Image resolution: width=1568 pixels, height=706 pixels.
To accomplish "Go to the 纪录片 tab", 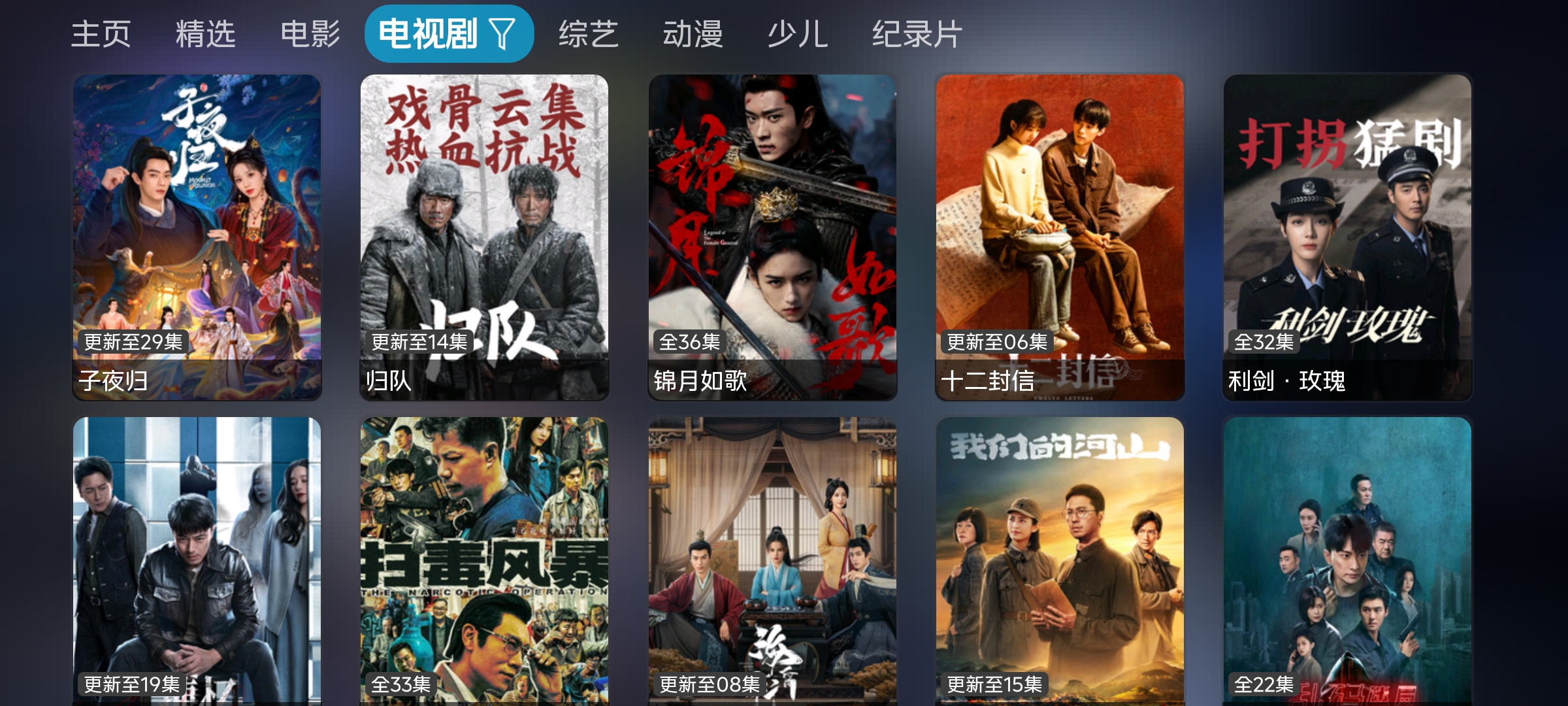I will click(917, 34).
